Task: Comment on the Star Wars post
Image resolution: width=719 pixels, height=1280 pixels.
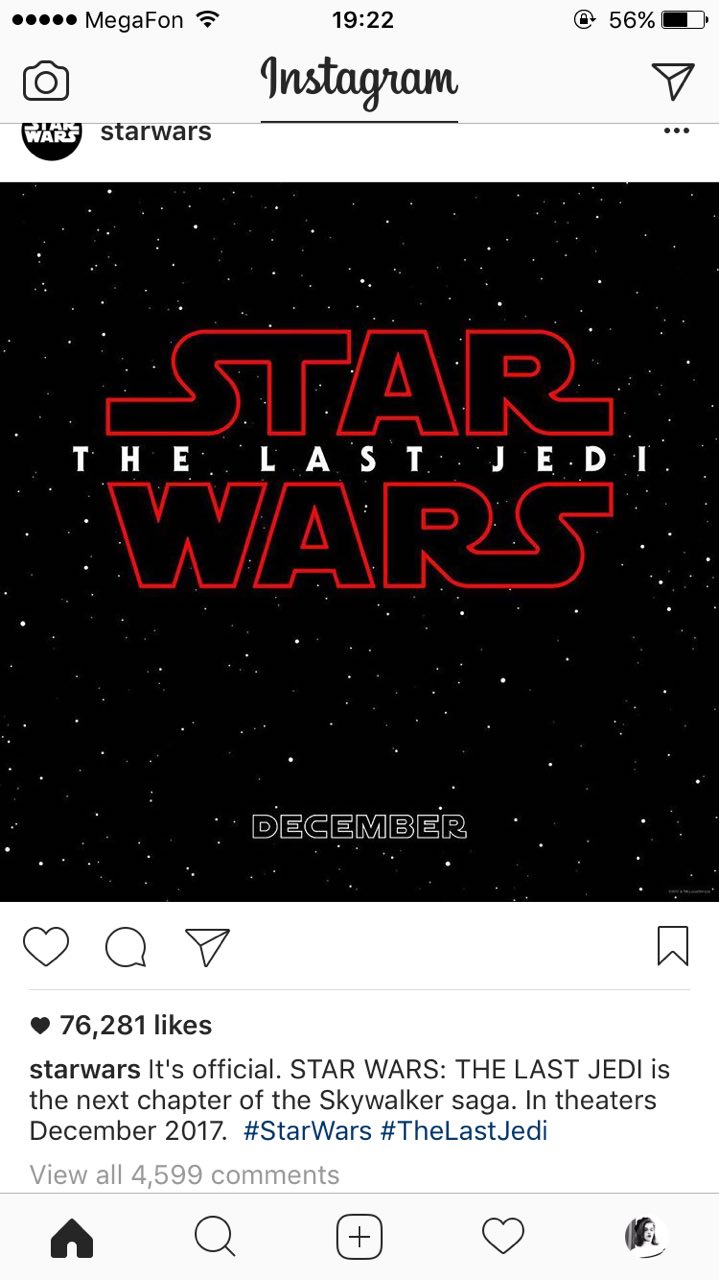Action: (126, 946)
